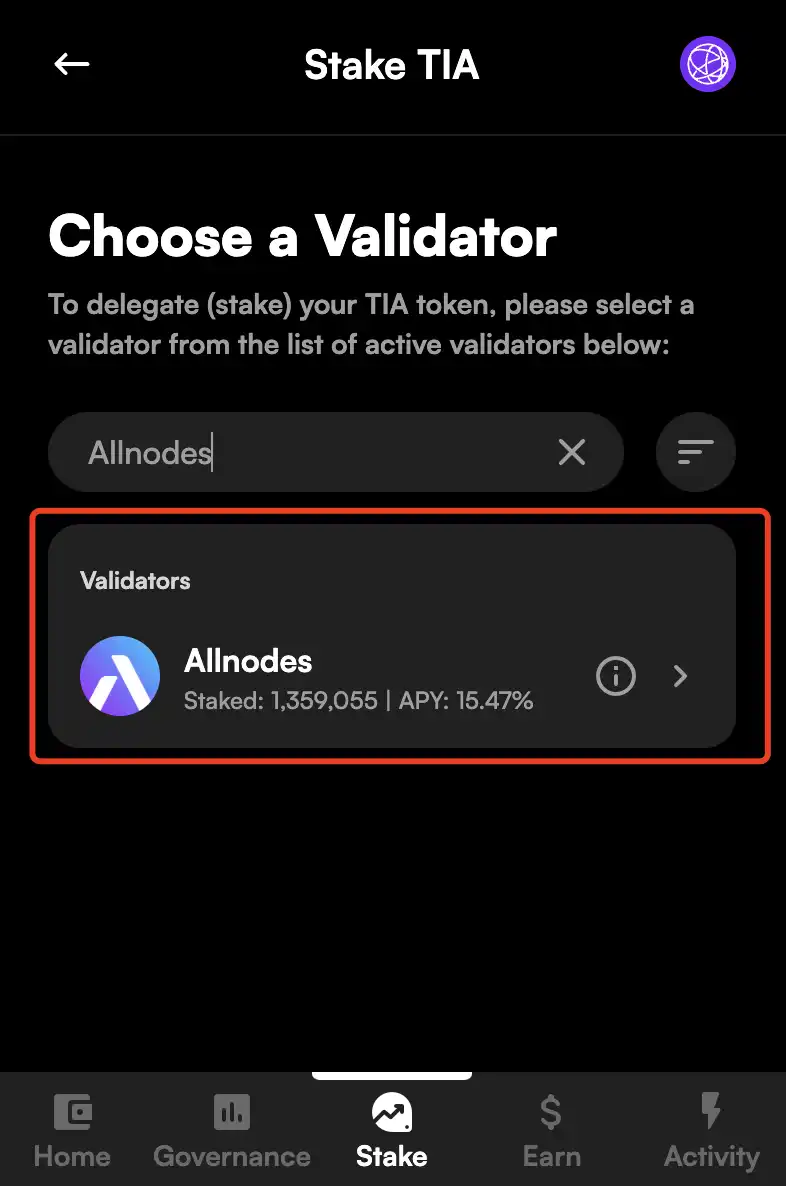
Task: Select the Stake tab
Action: 392,1131
